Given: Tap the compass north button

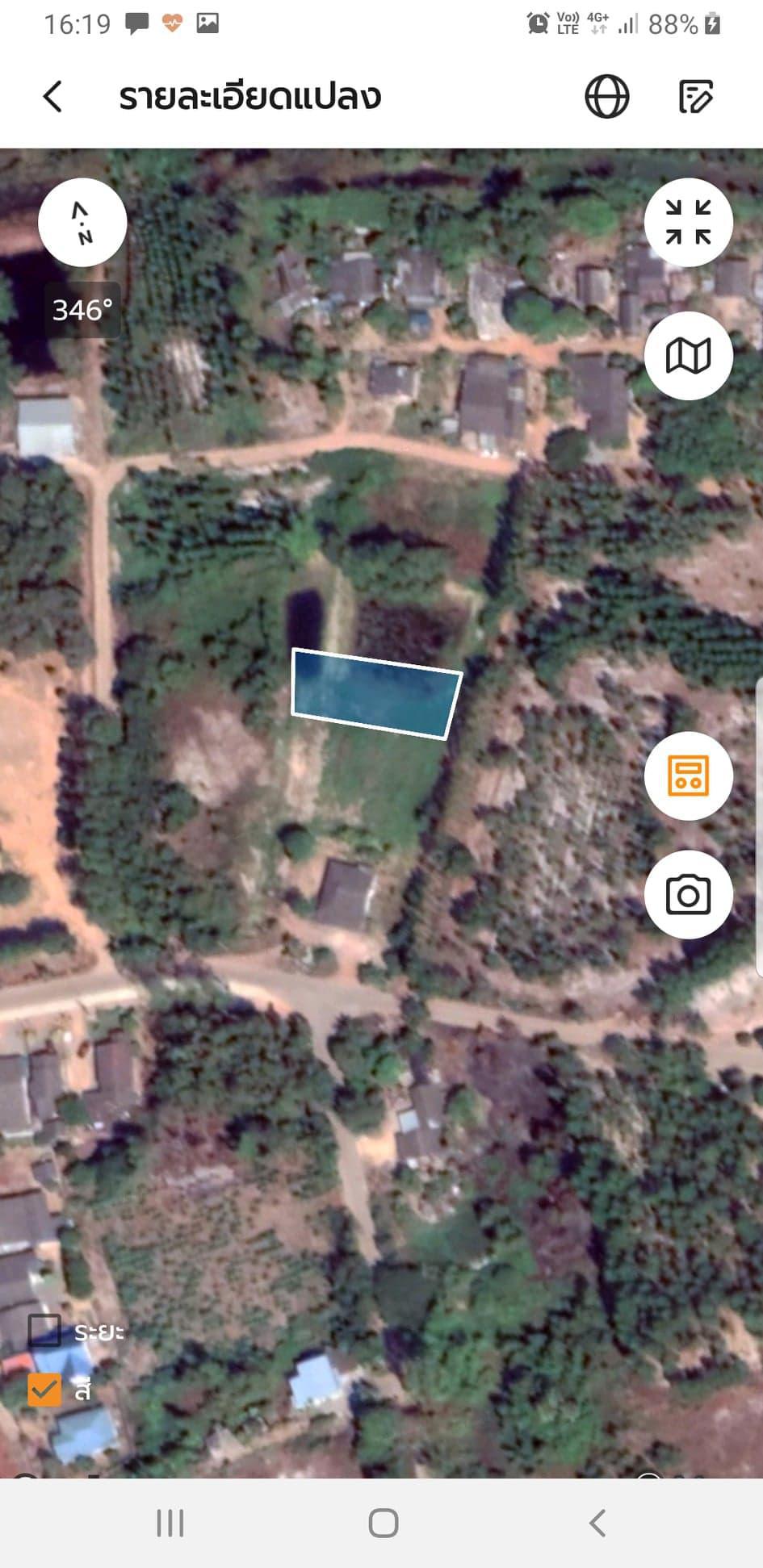Looking at the screenshot, I should tap(82, 223).
